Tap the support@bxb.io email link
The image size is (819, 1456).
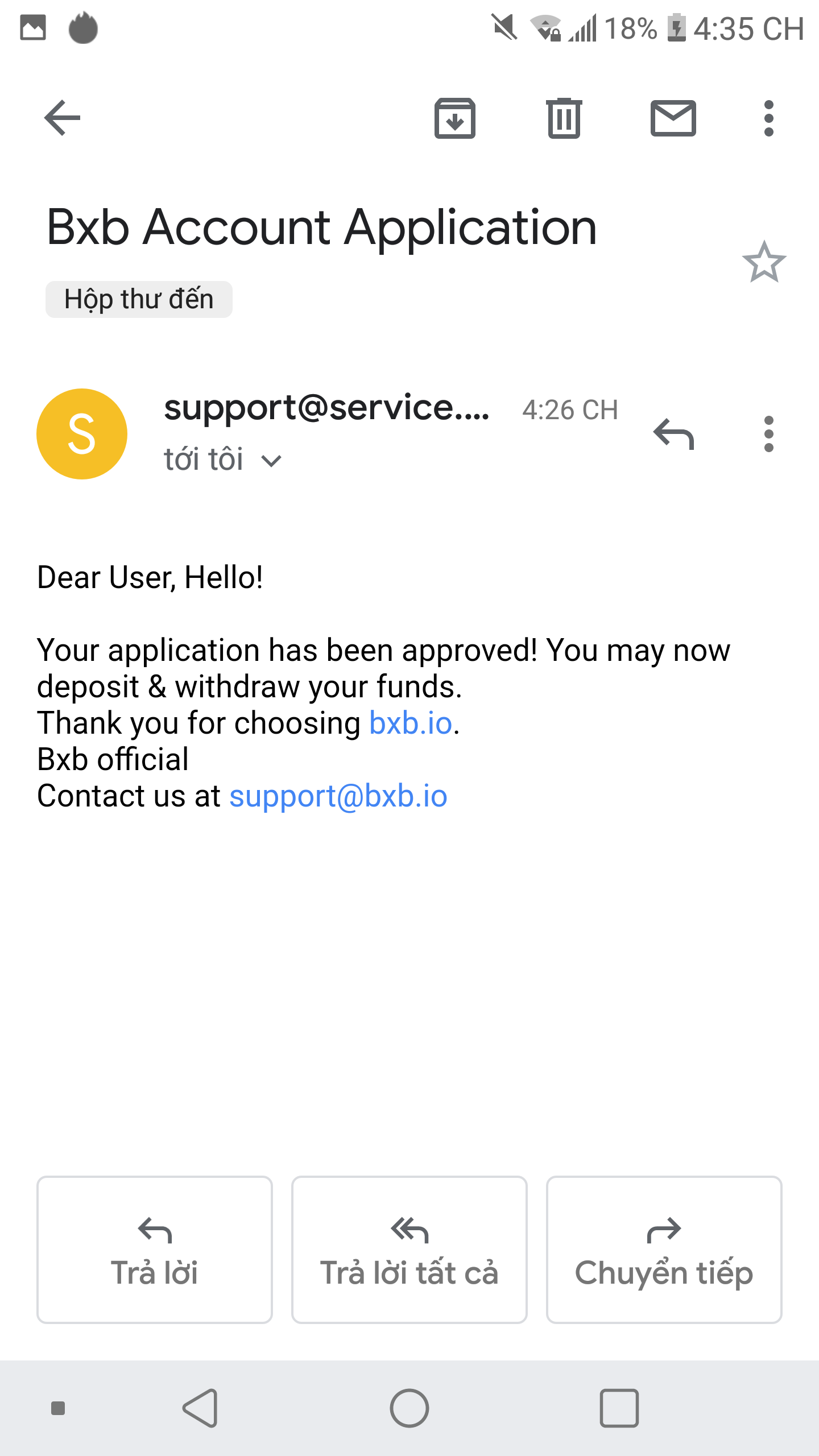point(338,796)
